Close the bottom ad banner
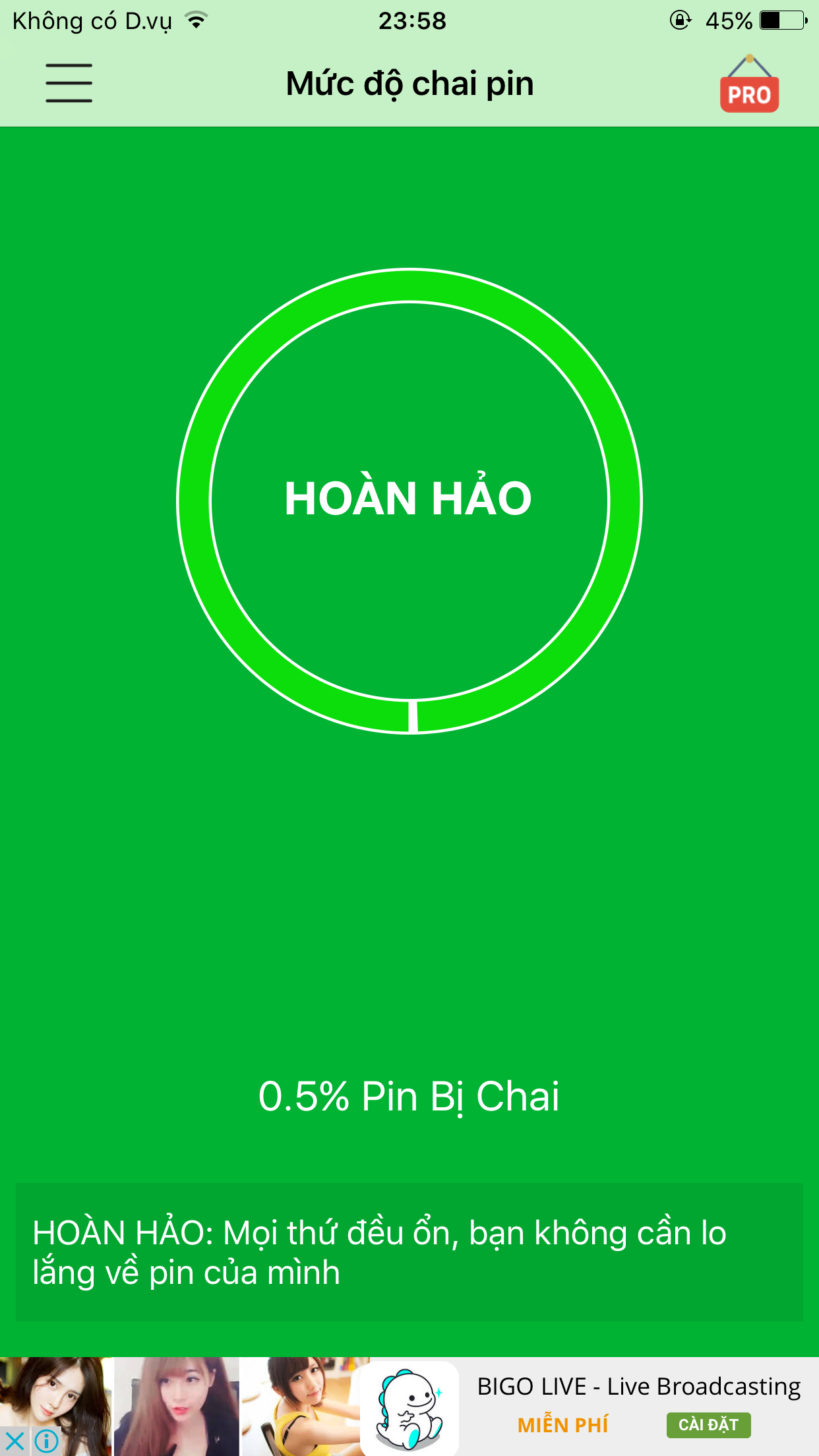This screenshot has height=1456, width=819. click(15, 1441)
